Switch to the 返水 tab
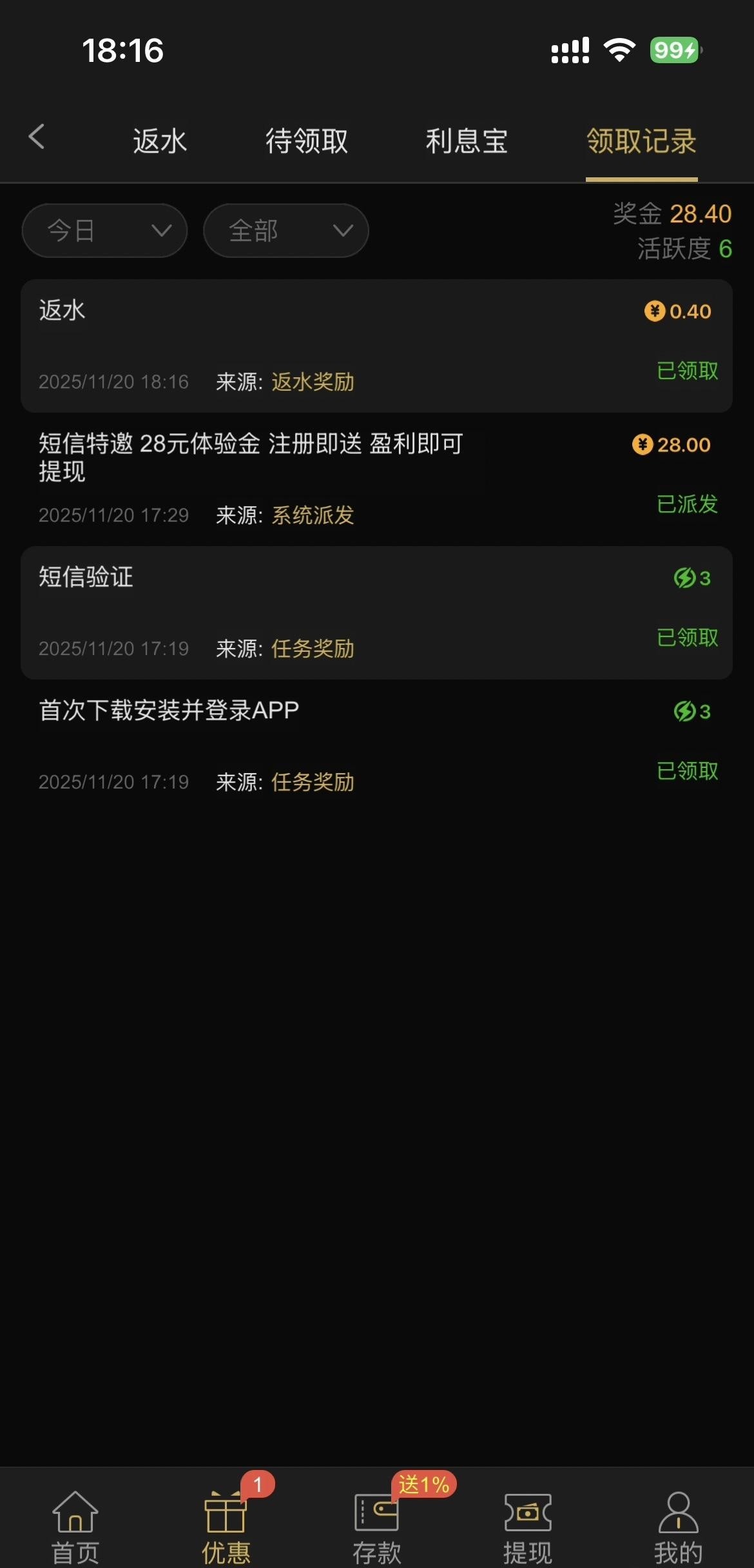The height and width of the screenshot is (1568, 754). click(x=160, y=141)
